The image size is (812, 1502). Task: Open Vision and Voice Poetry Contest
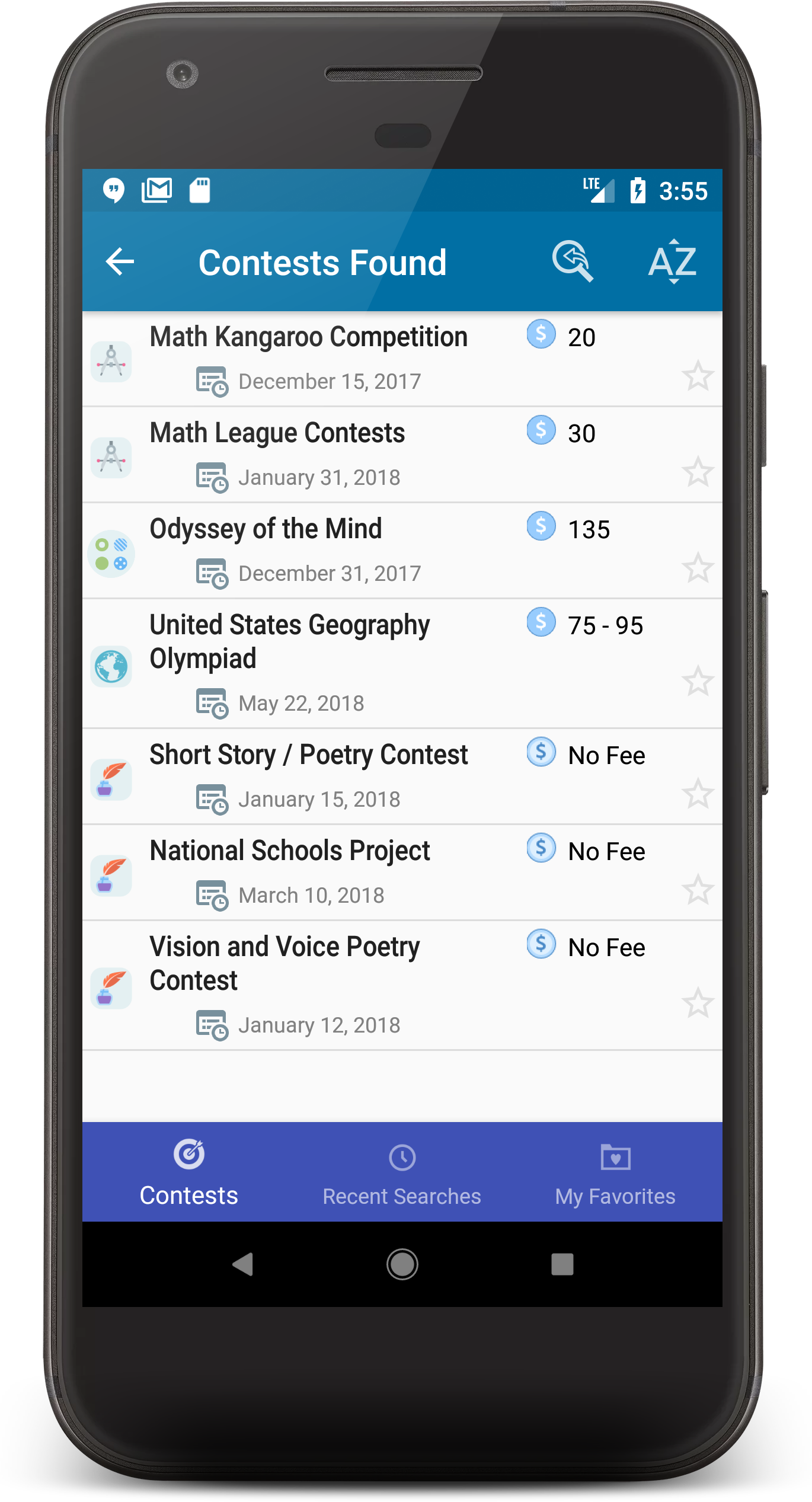point(284,964)
